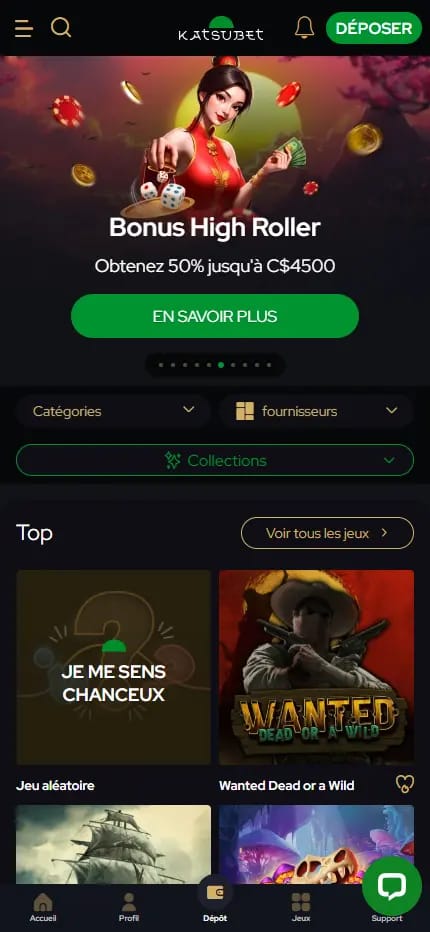Open the Wanted Dead or a Wild game
This screenshot has width=430, height=932.
316,667
